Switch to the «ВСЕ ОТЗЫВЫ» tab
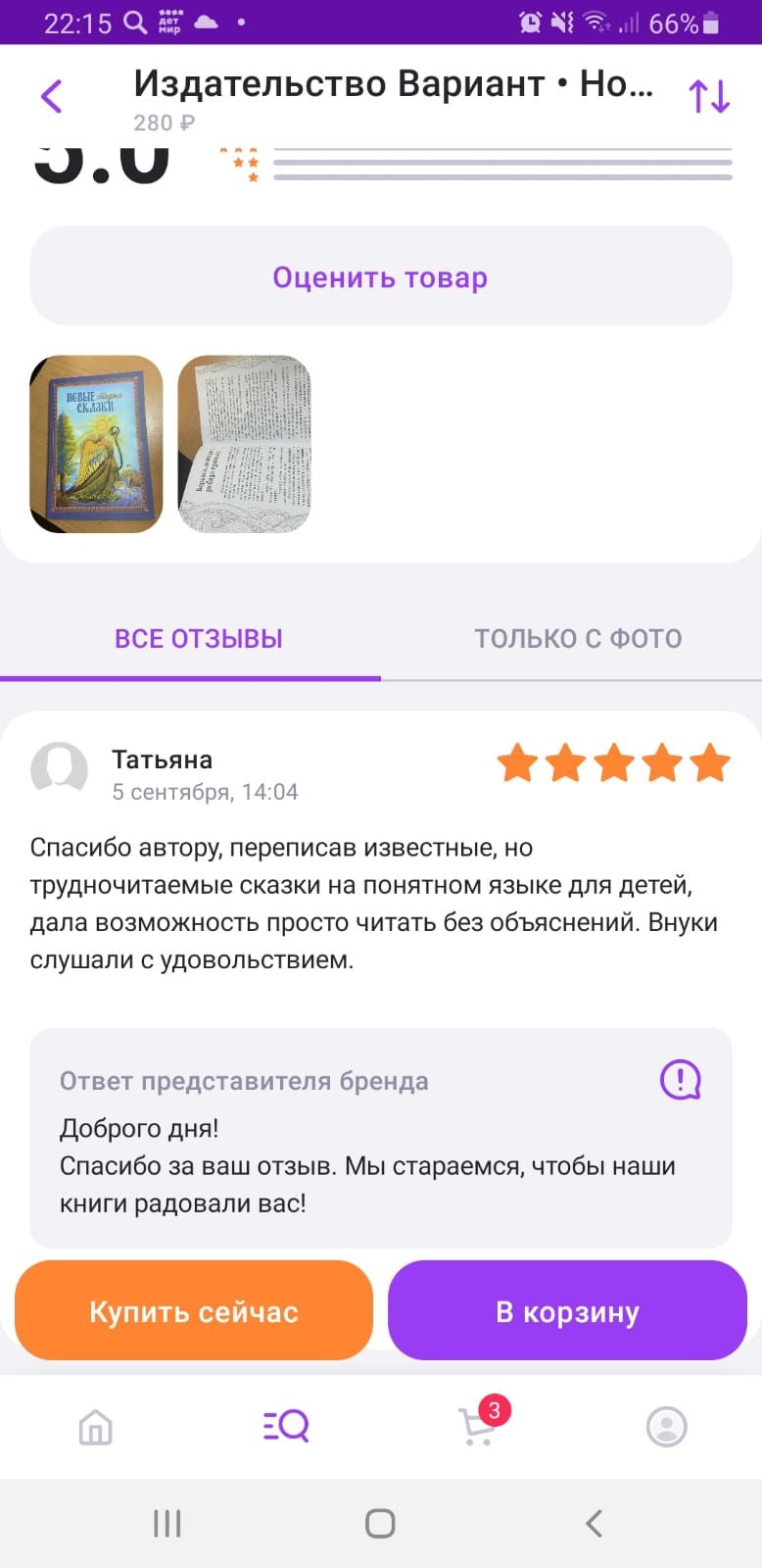Image resolution: width=762 pixels, height=1568 pixels. [198, 639]
